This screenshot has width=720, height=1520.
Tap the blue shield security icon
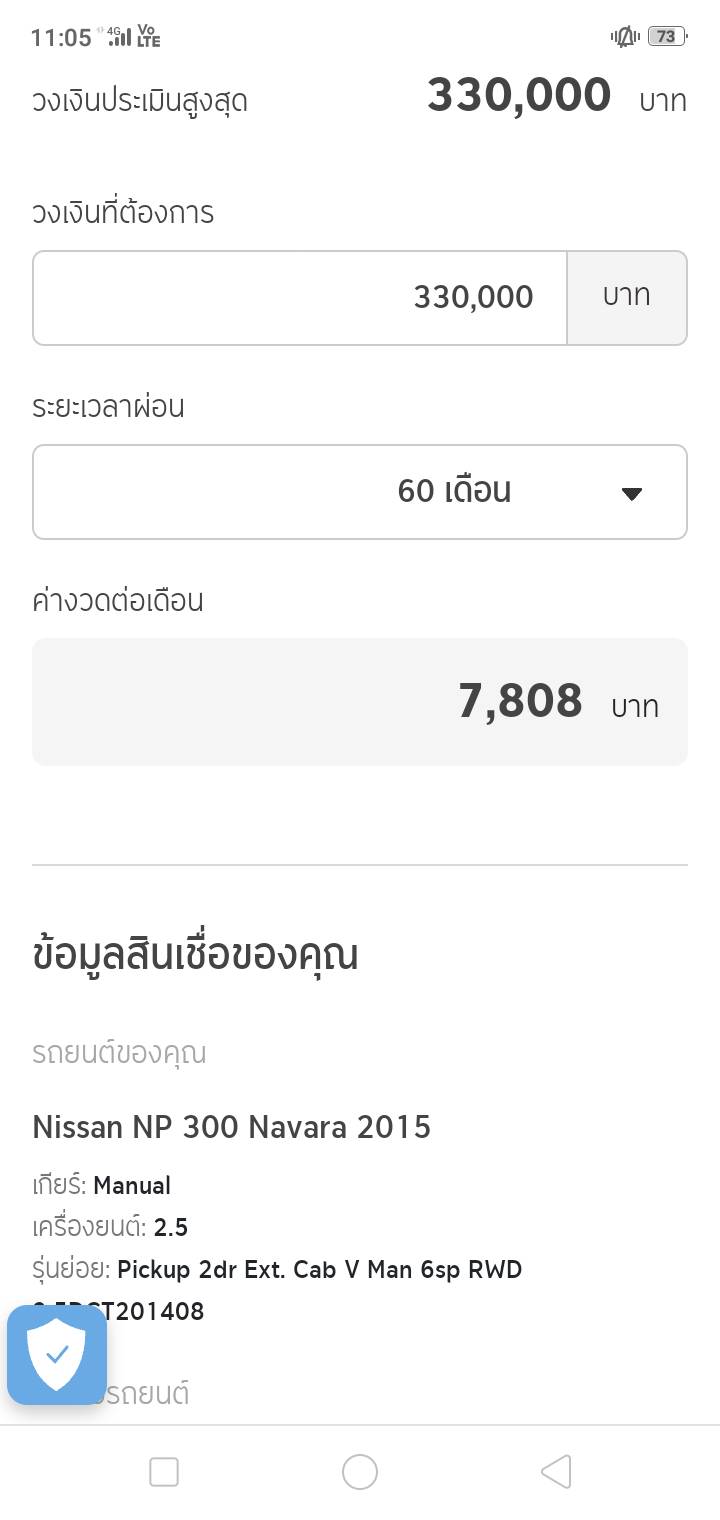57,1355
